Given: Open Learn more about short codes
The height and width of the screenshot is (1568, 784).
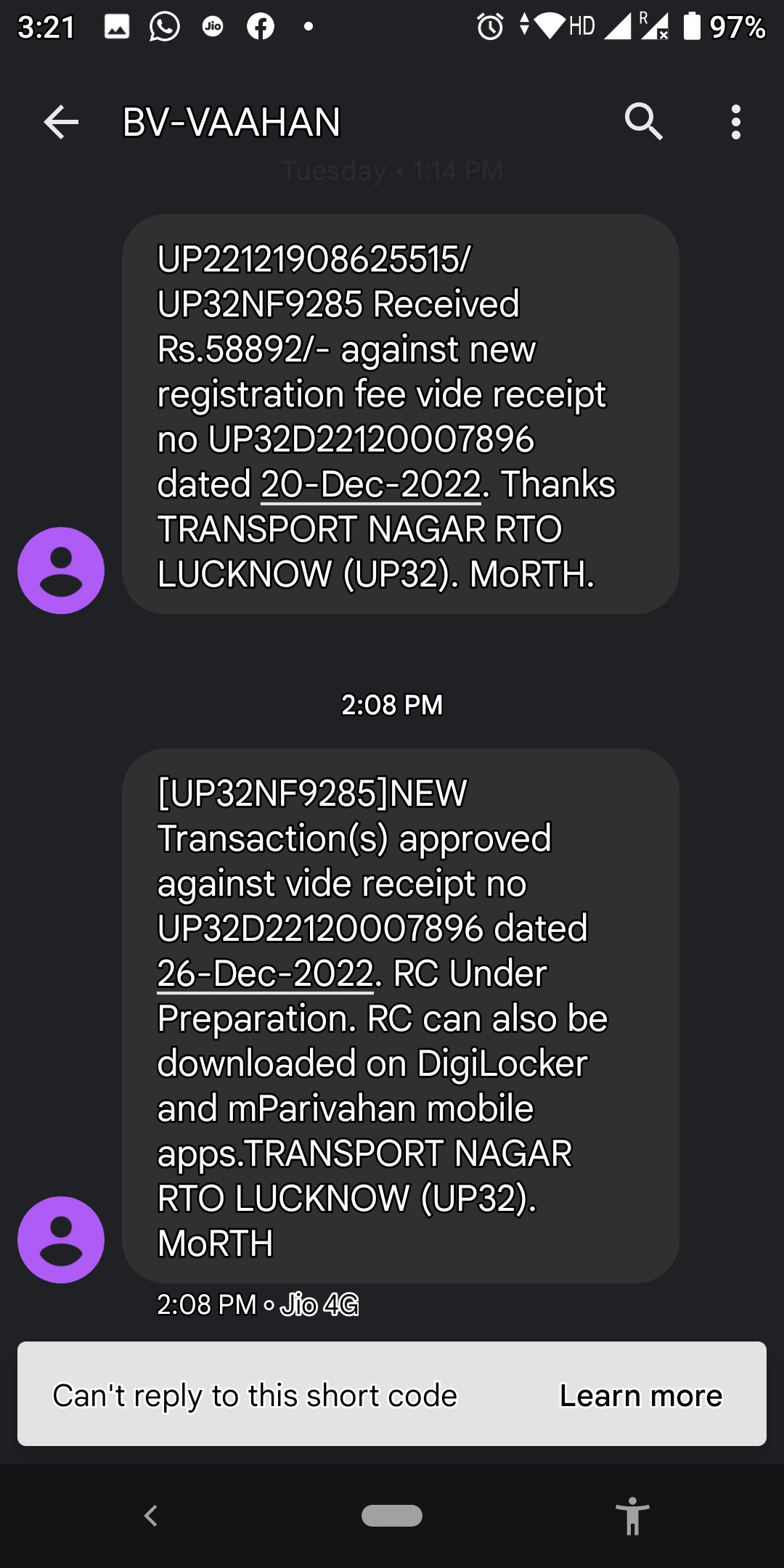Looking at the screenshot, I should click(641, 1395).
